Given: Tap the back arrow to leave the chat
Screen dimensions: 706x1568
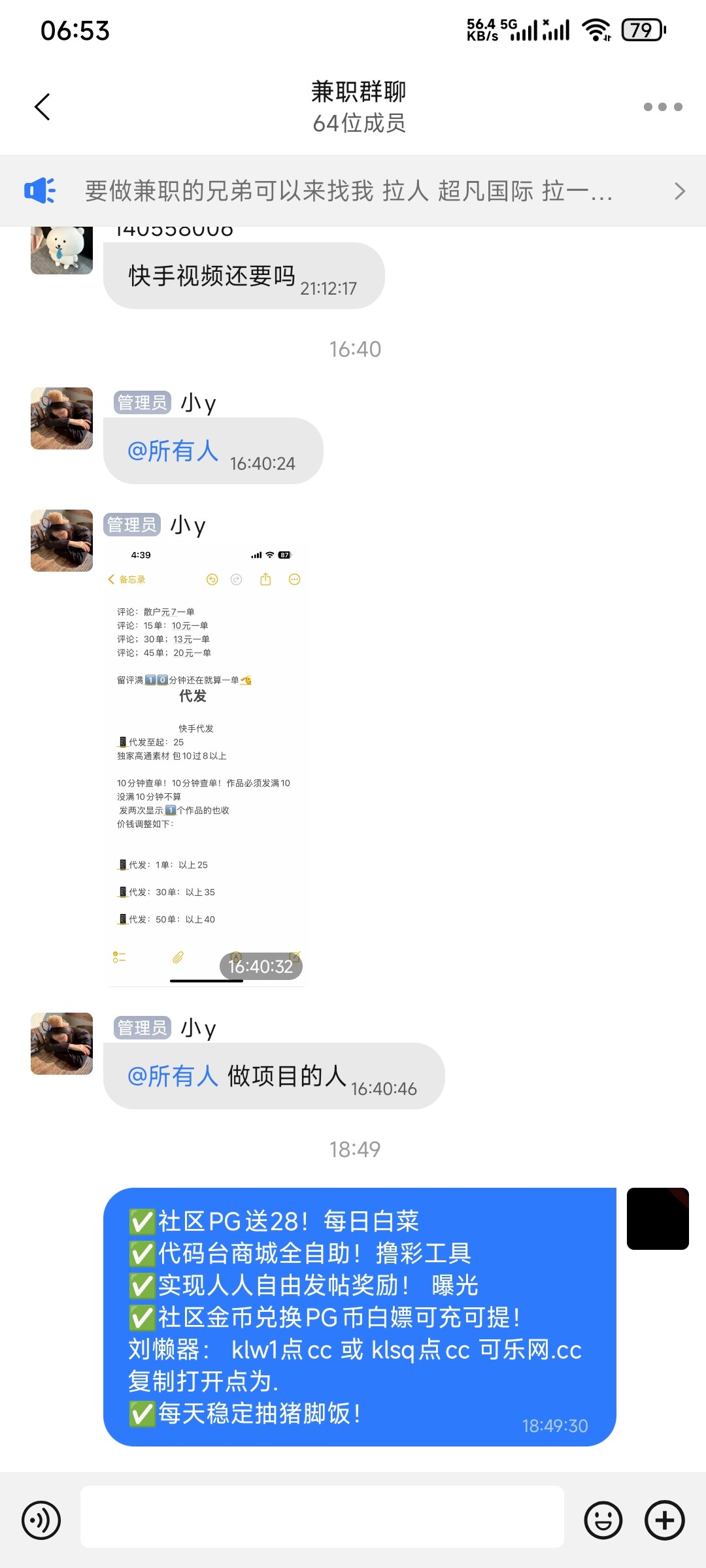Looking at the screenshot, I should tap(42, 106).
